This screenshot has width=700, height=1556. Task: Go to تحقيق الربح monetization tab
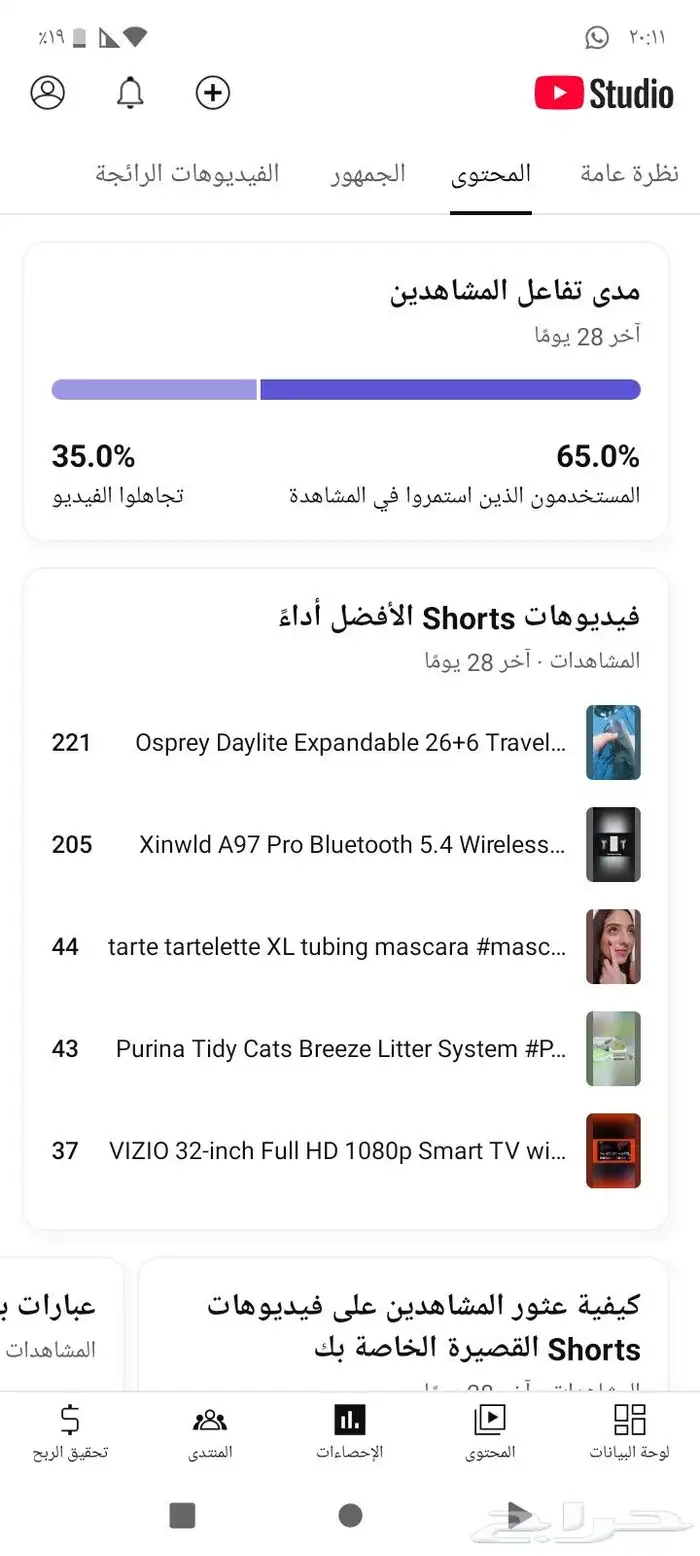[x=69, y=1431]
